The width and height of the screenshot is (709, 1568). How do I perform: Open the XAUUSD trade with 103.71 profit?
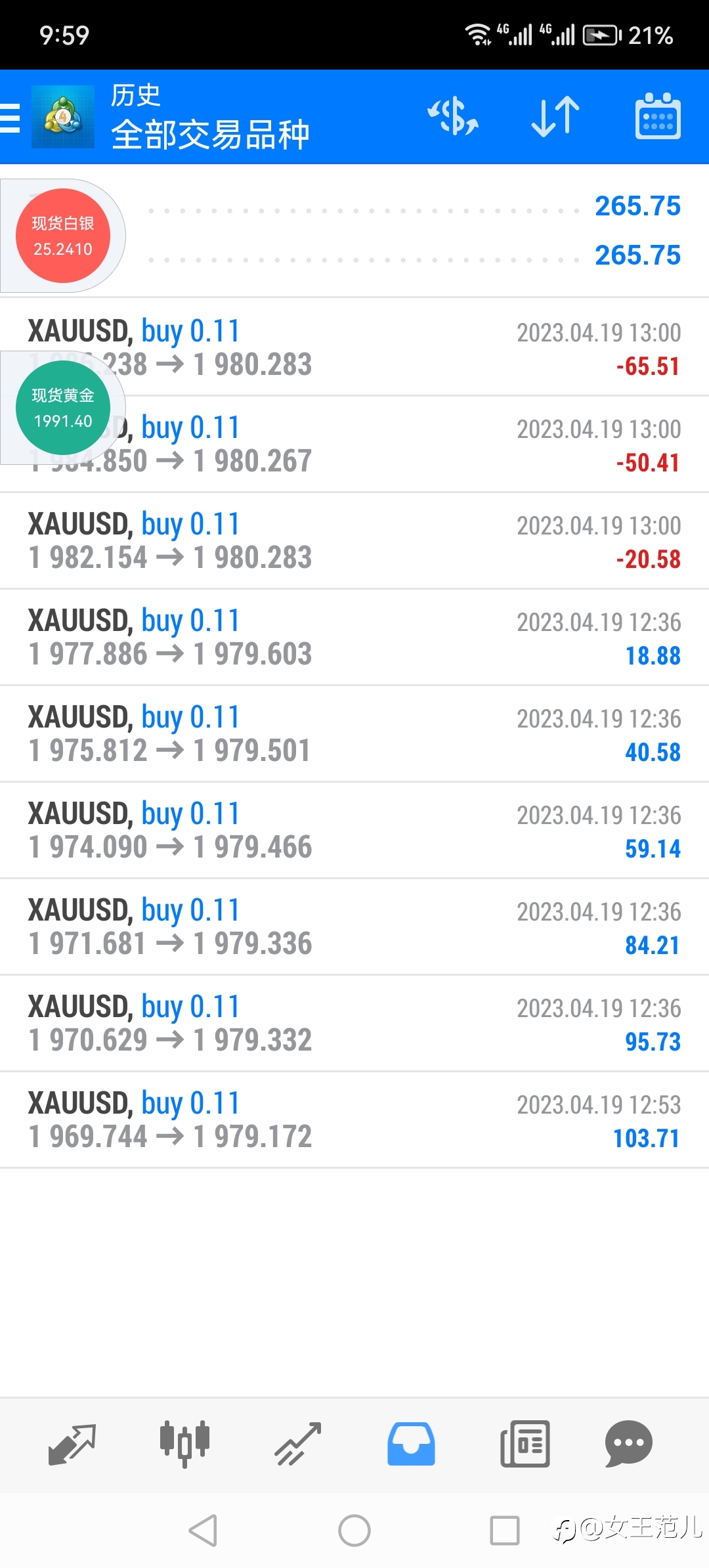click(x=354, y=1120)
